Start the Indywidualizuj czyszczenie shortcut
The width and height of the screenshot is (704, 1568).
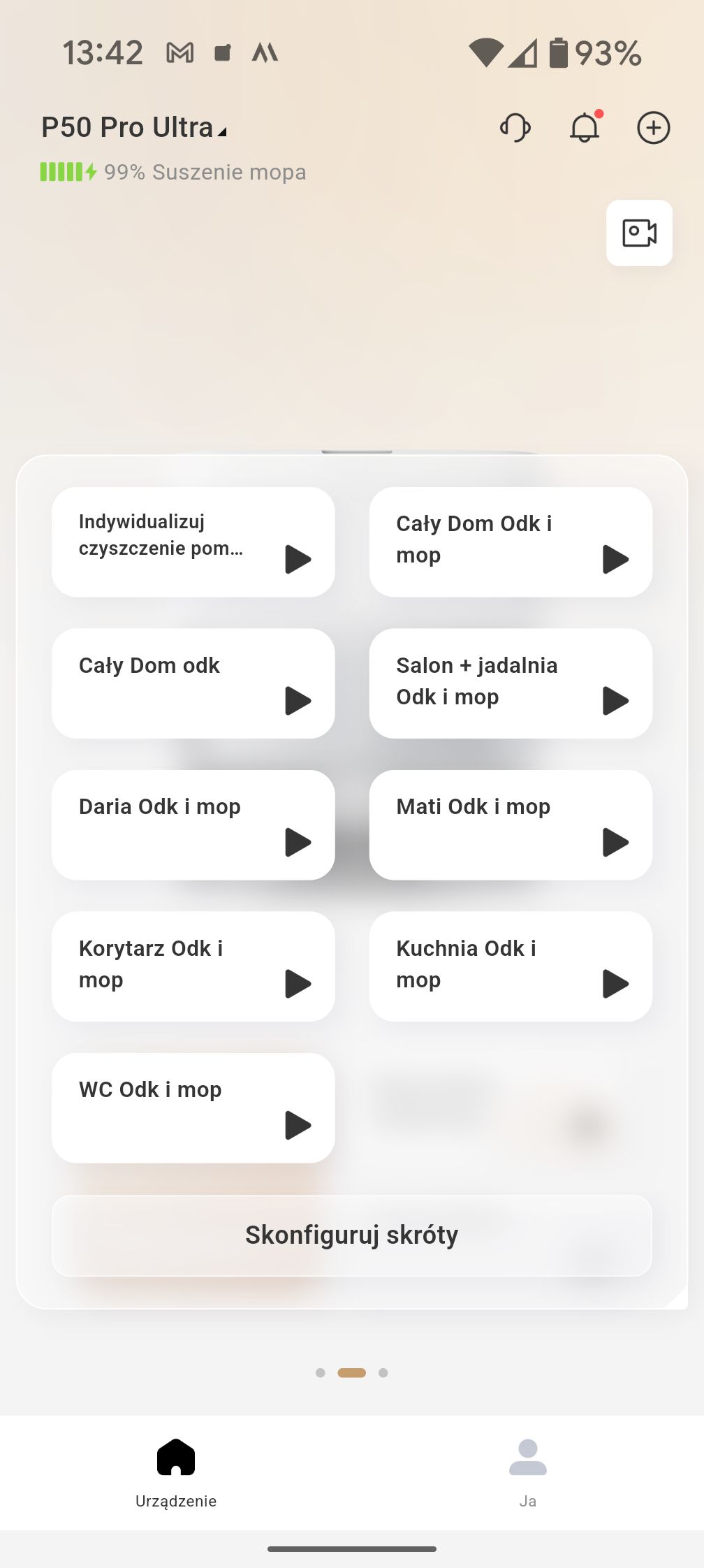click(x=193, y=542)
